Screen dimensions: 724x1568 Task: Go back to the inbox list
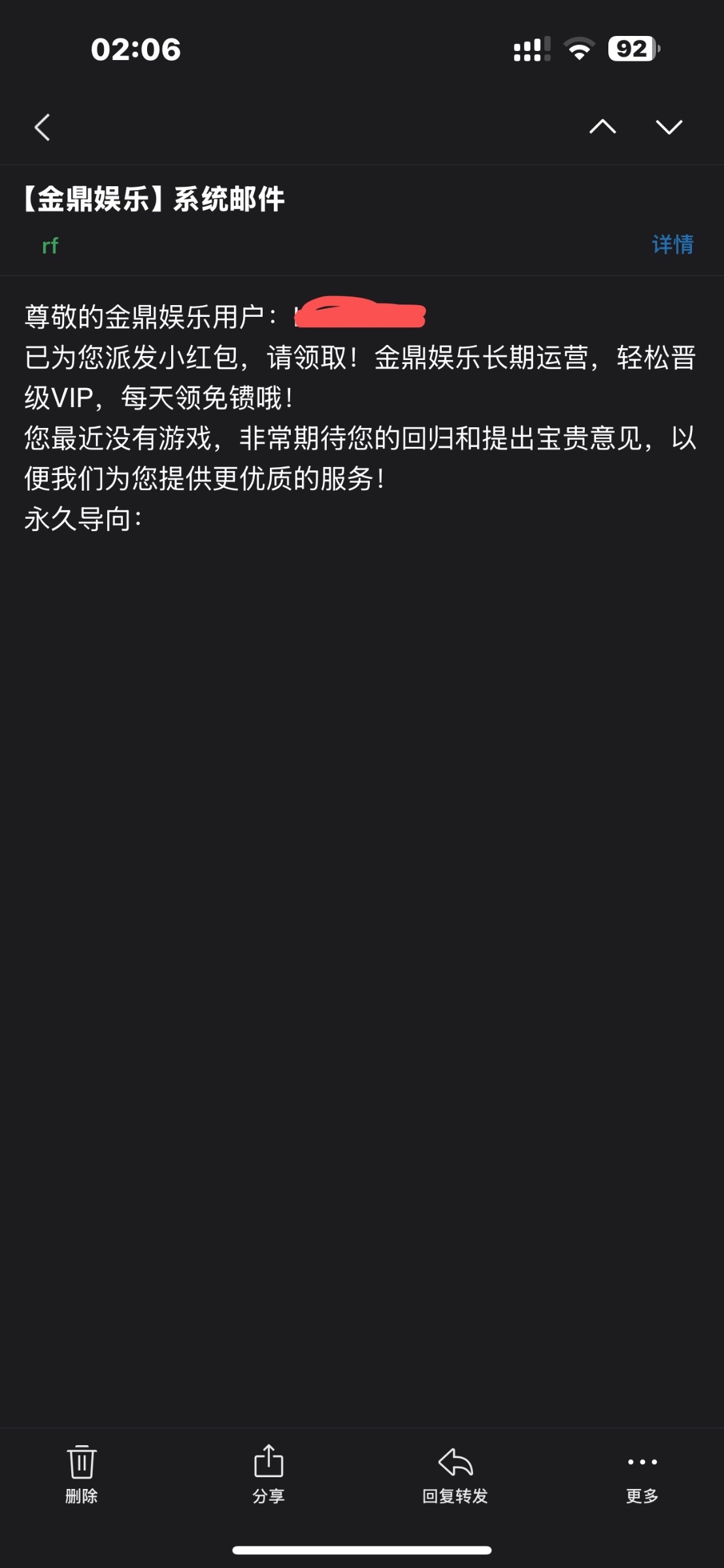42,127
